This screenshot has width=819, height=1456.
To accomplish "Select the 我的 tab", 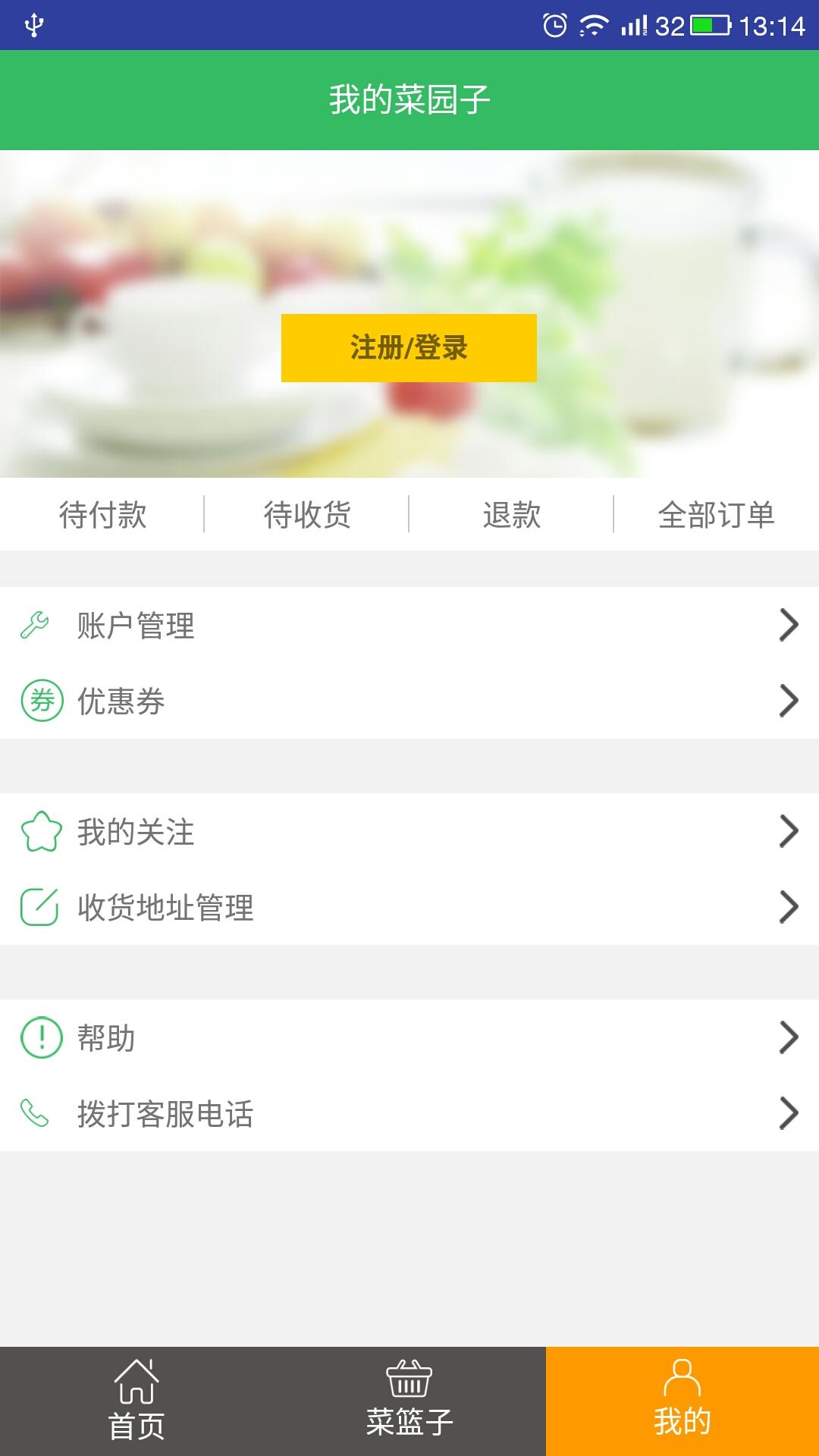I will tap(682, 1401).
